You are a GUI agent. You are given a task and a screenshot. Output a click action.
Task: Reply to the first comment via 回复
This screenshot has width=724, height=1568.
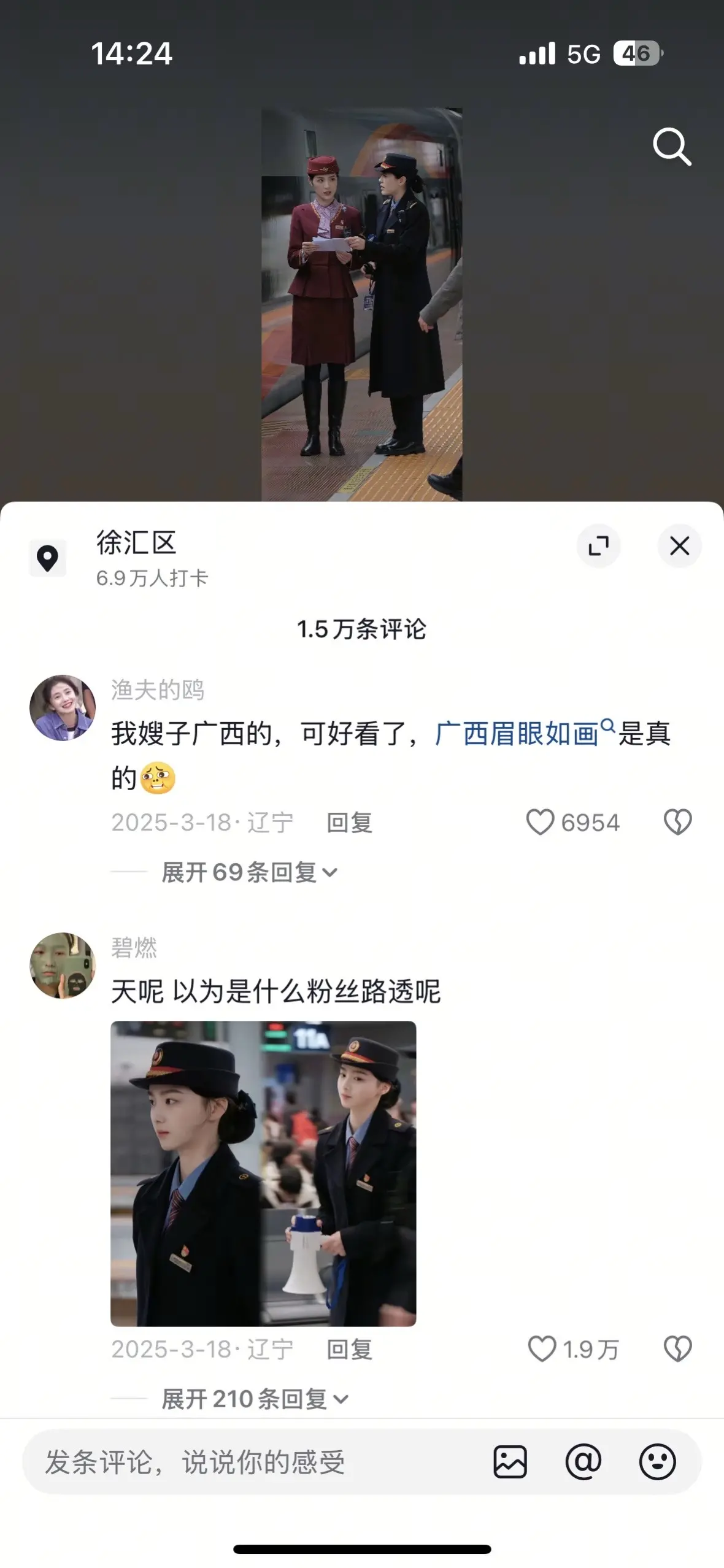(x=350, y=823)
